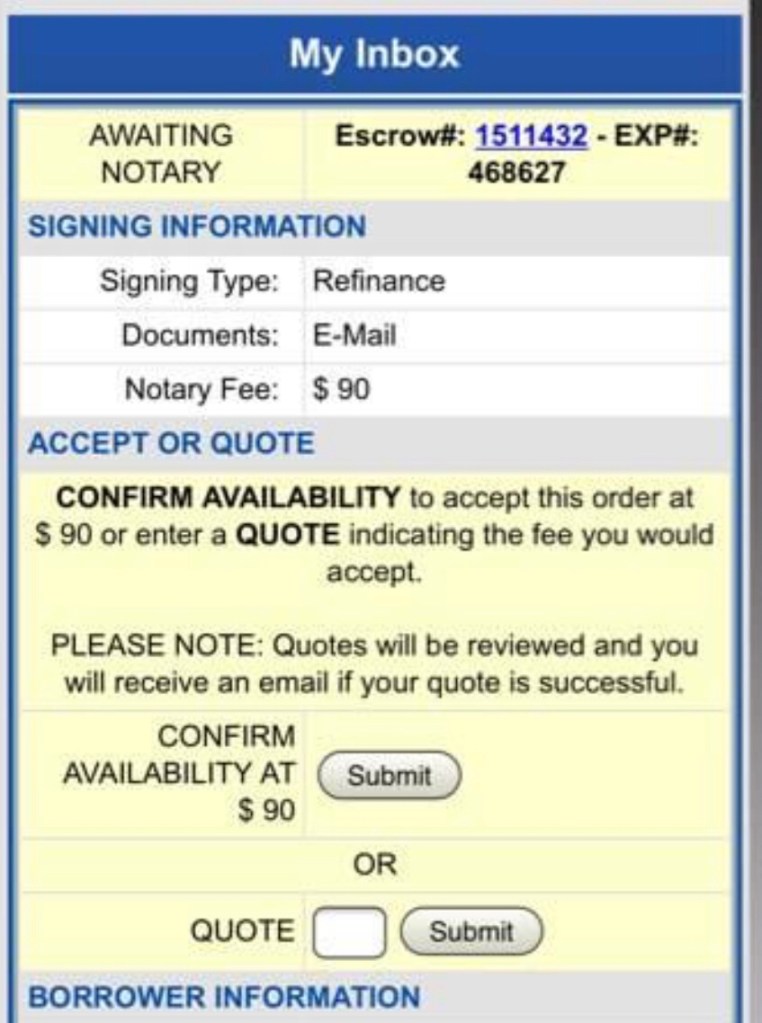Open escrow number 1511432 link

[x=530, y=135]
